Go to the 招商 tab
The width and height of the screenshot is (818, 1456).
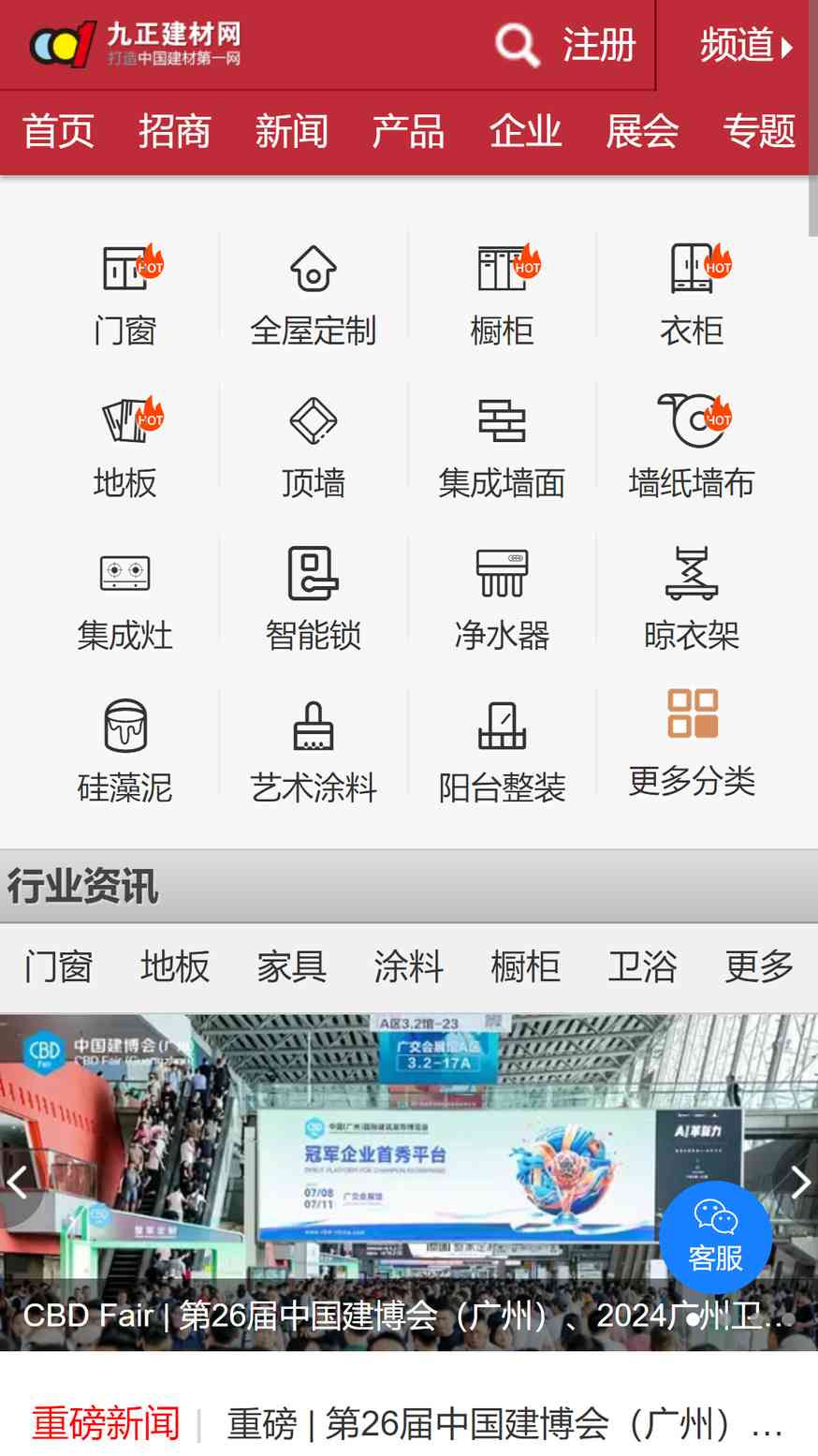[174, 131]
